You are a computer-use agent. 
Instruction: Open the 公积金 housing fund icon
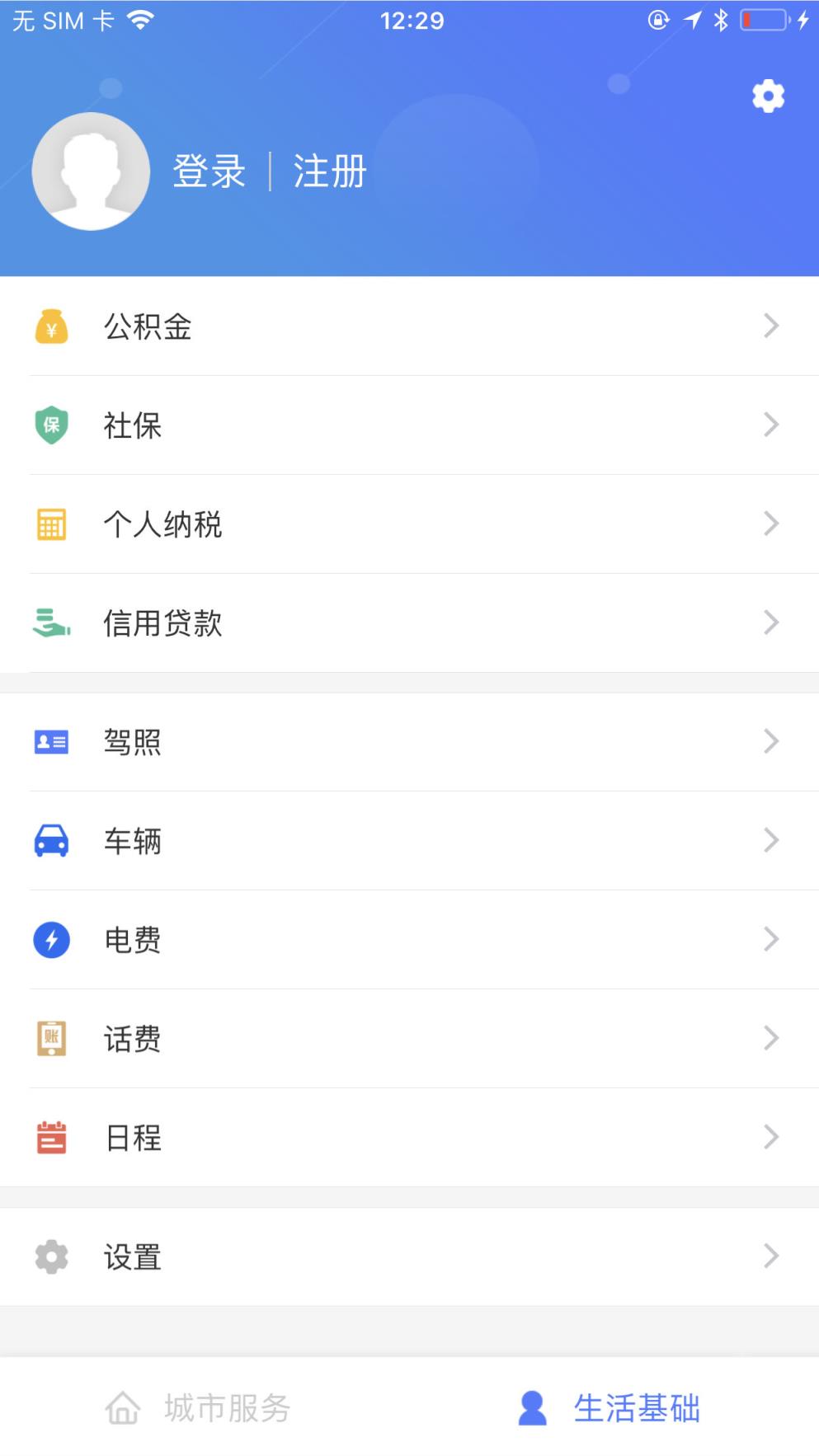pos(51,327)
